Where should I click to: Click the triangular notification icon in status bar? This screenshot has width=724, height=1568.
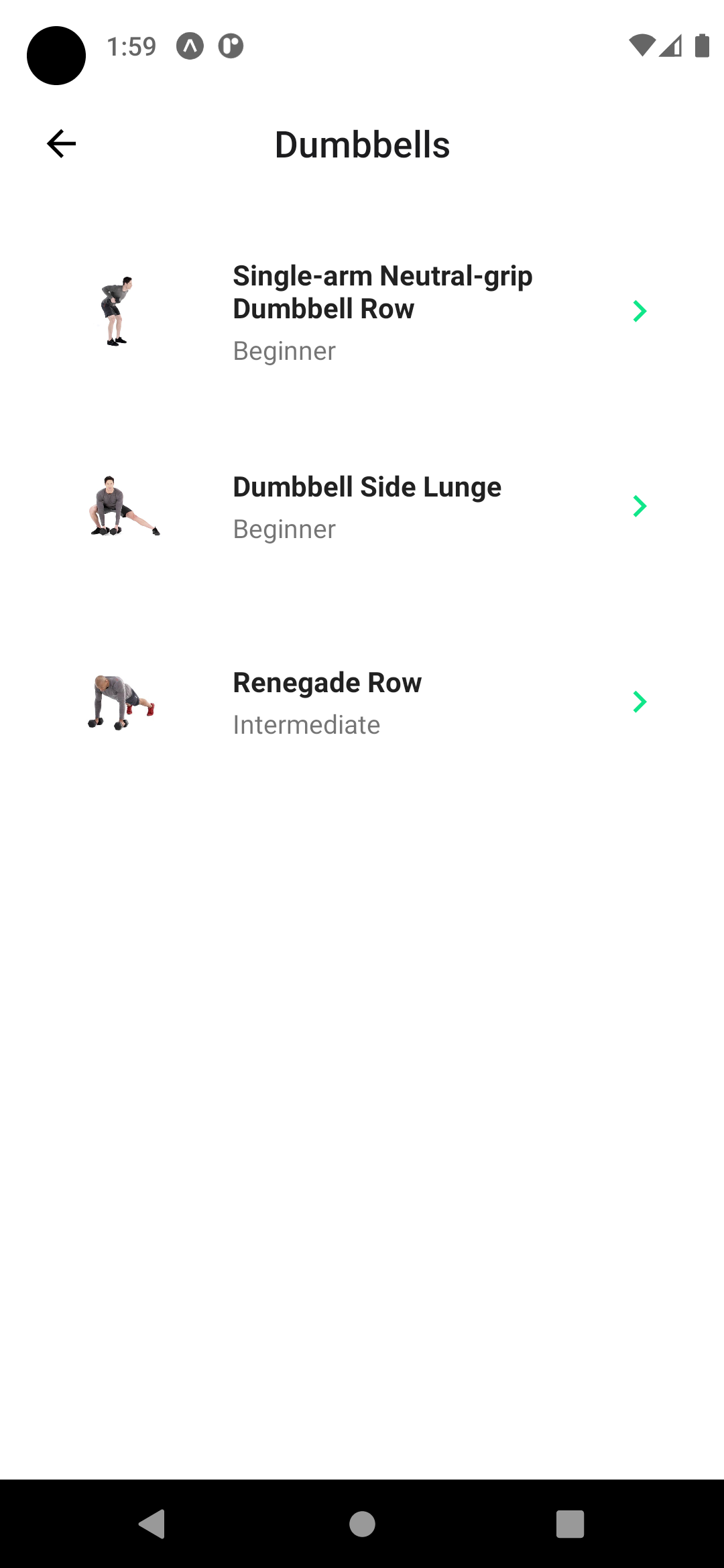click(x=189, y=46)
